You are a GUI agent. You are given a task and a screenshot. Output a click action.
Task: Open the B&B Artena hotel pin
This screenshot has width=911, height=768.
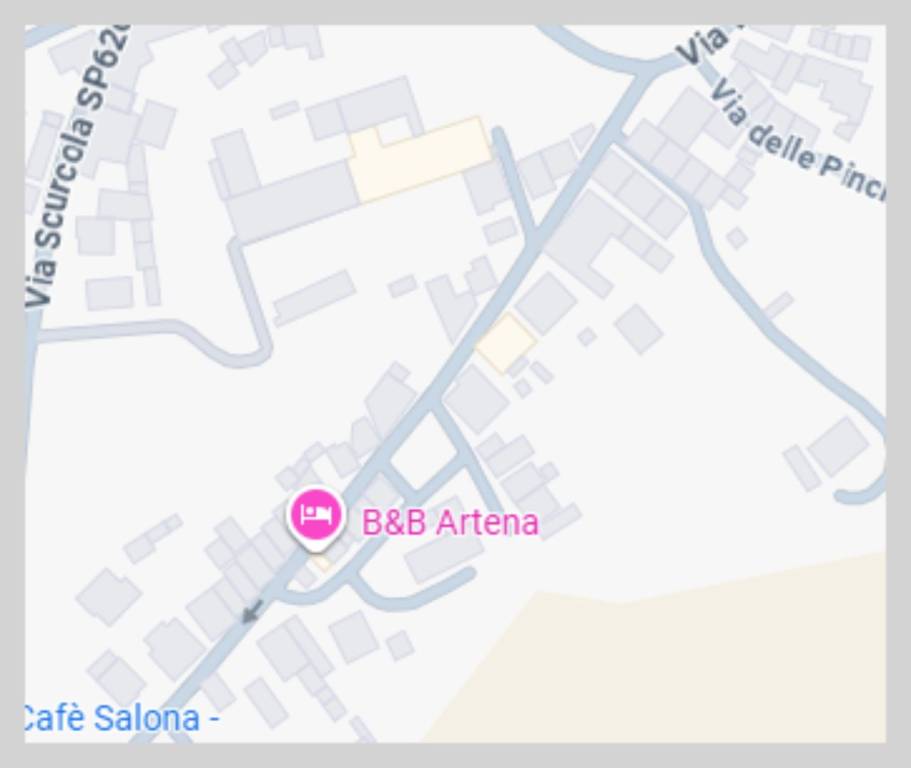click(316, 516)
